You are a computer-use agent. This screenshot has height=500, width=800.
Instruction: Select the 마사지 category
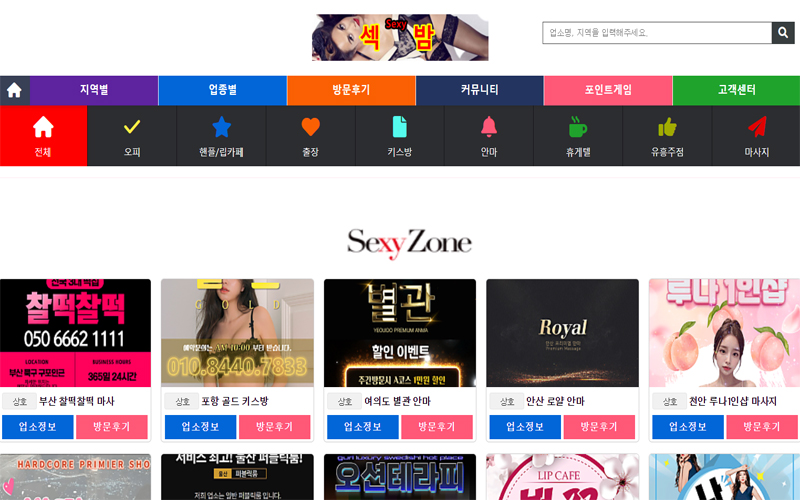756,136
